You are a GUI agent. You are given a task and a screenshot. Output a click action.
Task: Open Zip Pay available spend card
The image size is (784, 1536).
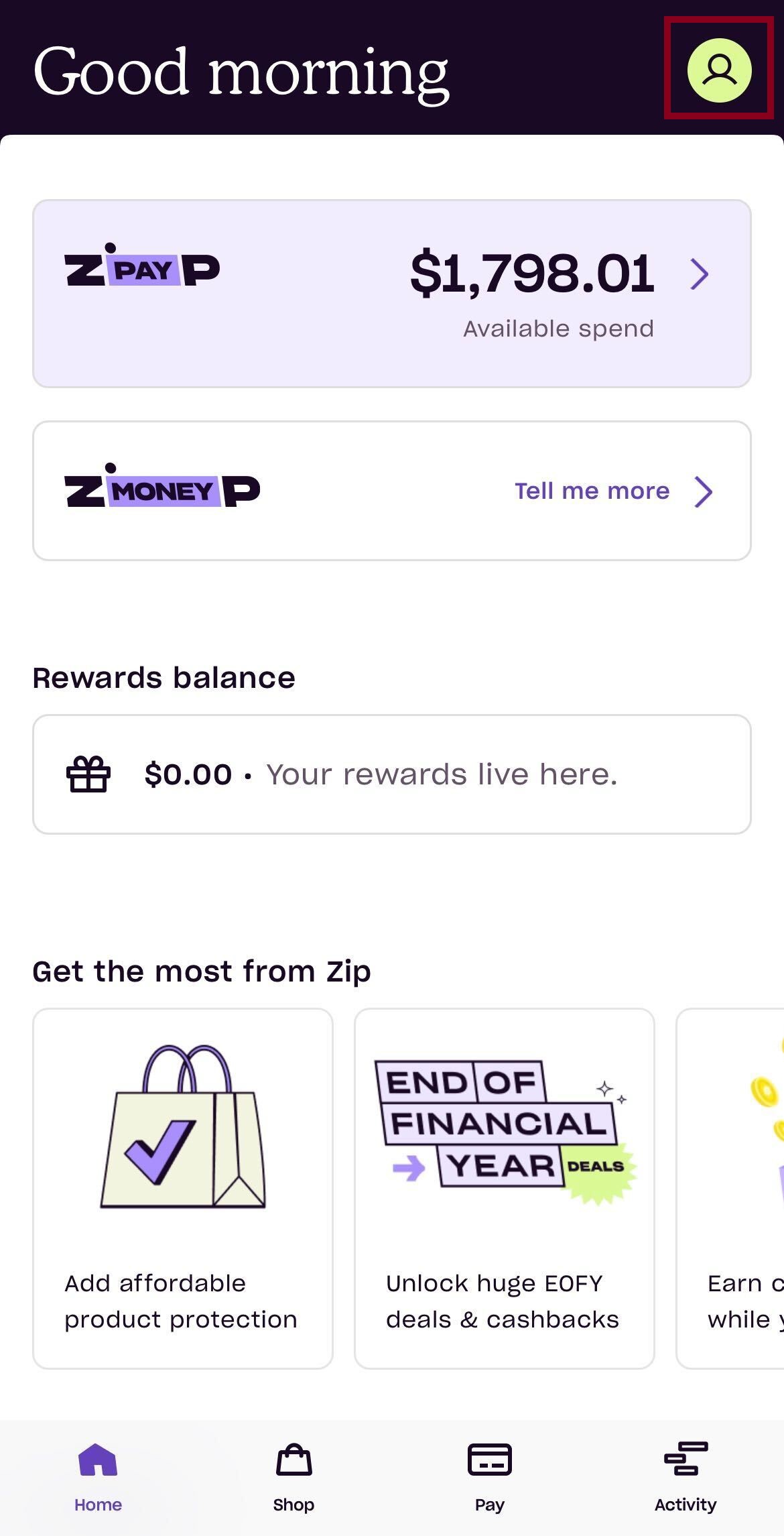pyautogui.click(x=392, y=293)
